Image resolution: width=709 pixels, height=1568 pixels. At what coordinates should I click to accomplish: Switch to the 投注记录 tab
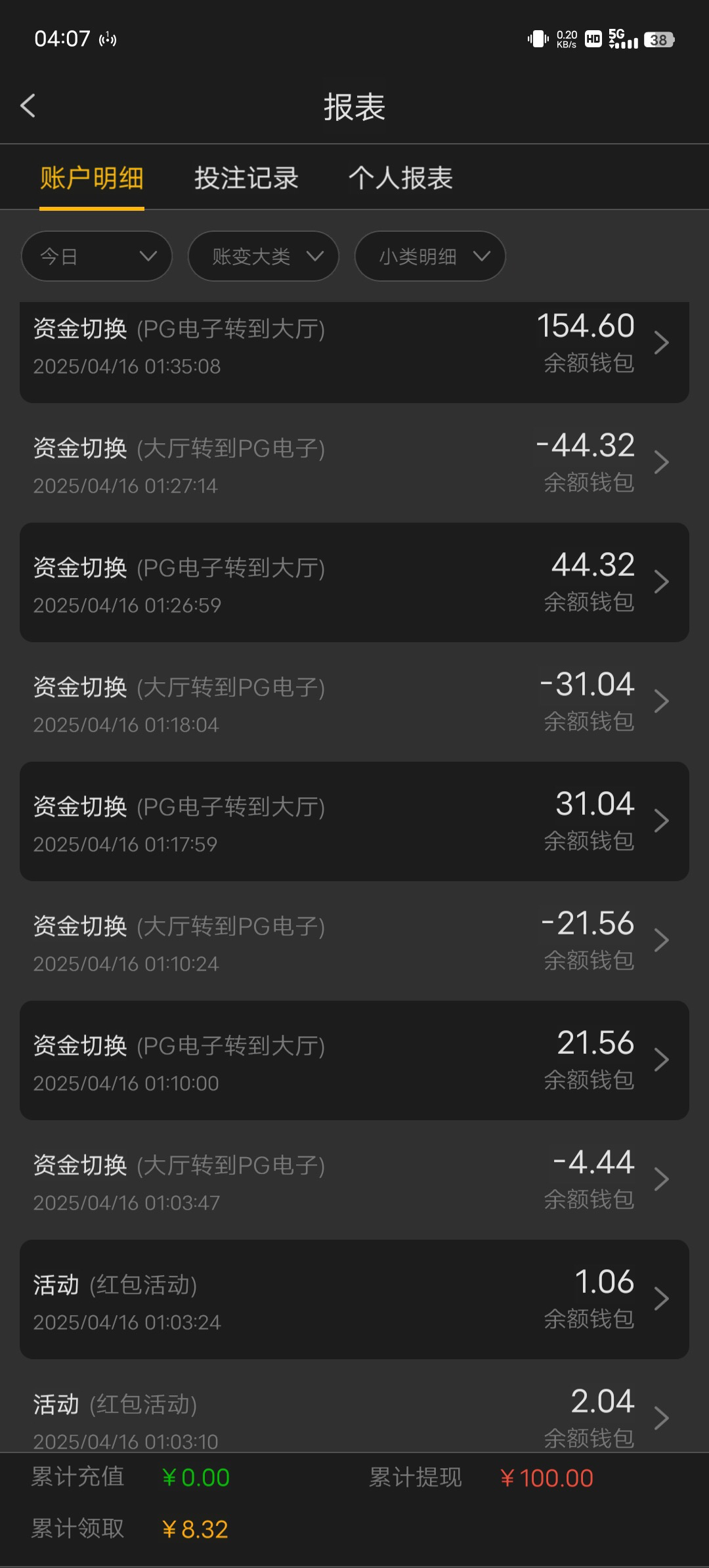coord(246,178)
